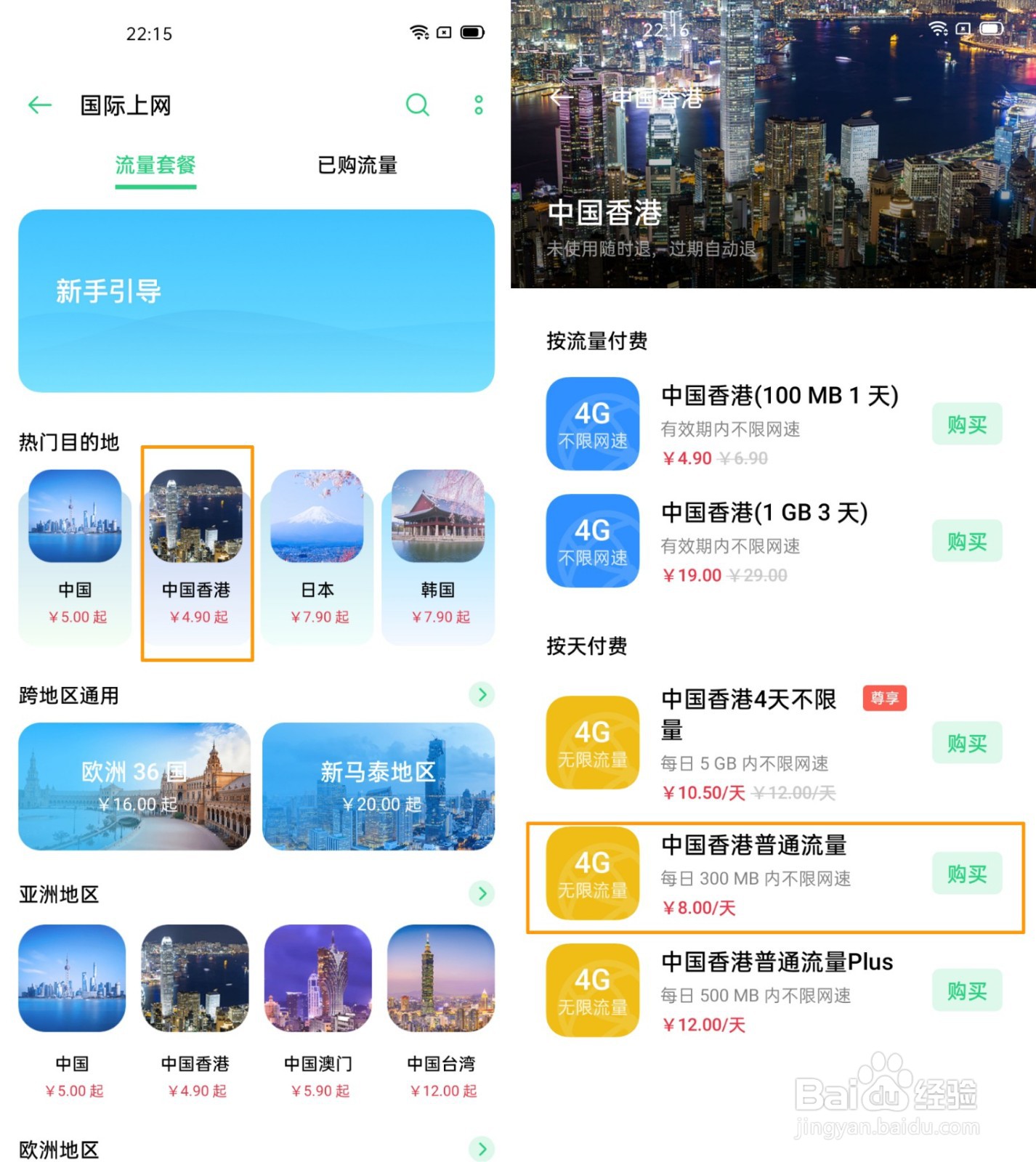Expand the 跨地区通用 section arrow
Viewport: 1036px width, 1162px height.
pos(482,695)
